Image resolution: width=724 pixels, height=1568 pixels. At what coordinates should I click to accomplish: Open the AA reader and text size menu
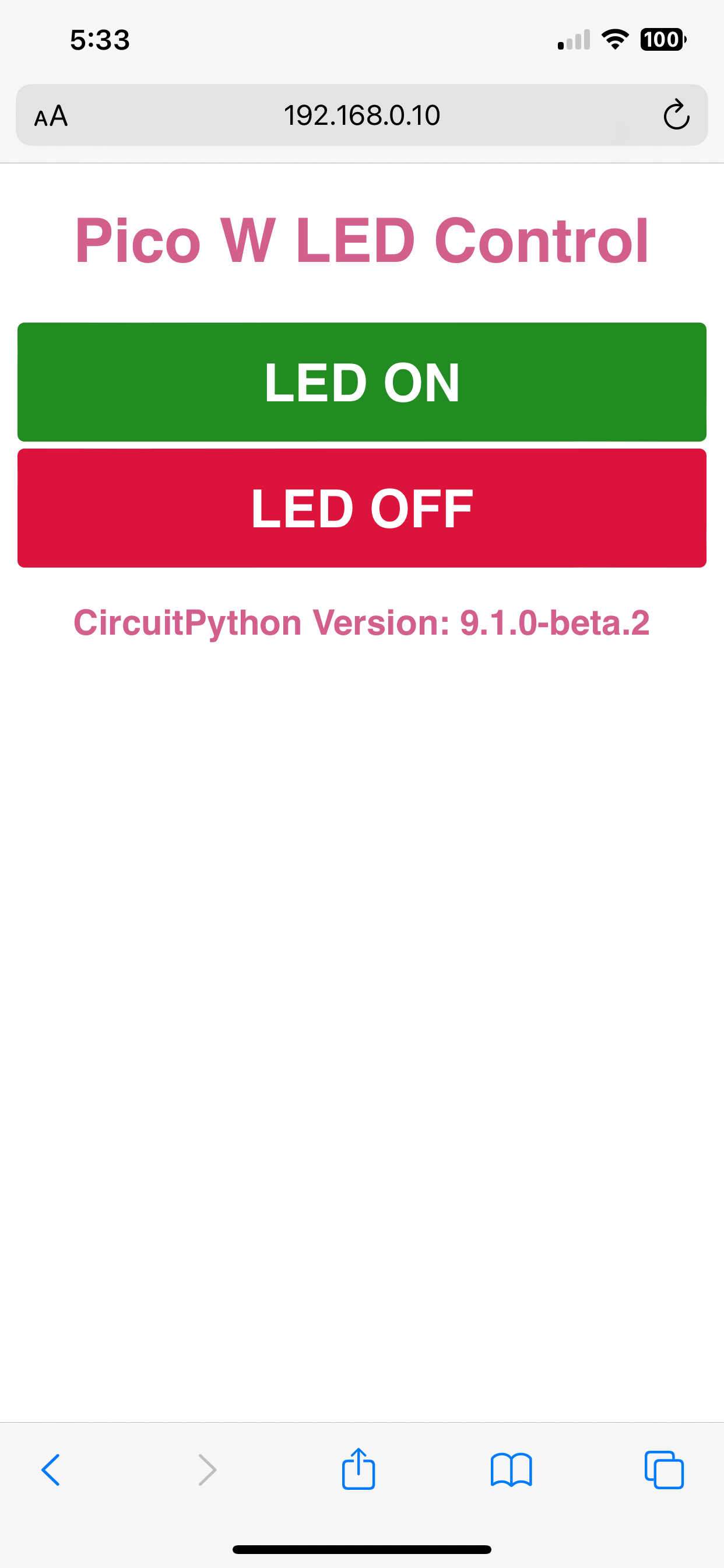[51, 116]
